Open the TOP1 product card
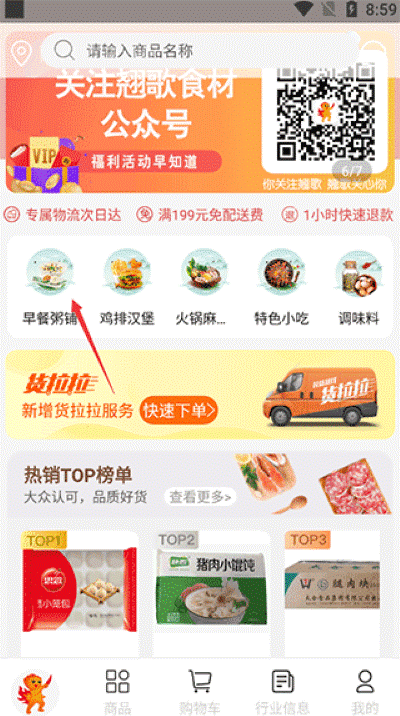 [79, 594]
